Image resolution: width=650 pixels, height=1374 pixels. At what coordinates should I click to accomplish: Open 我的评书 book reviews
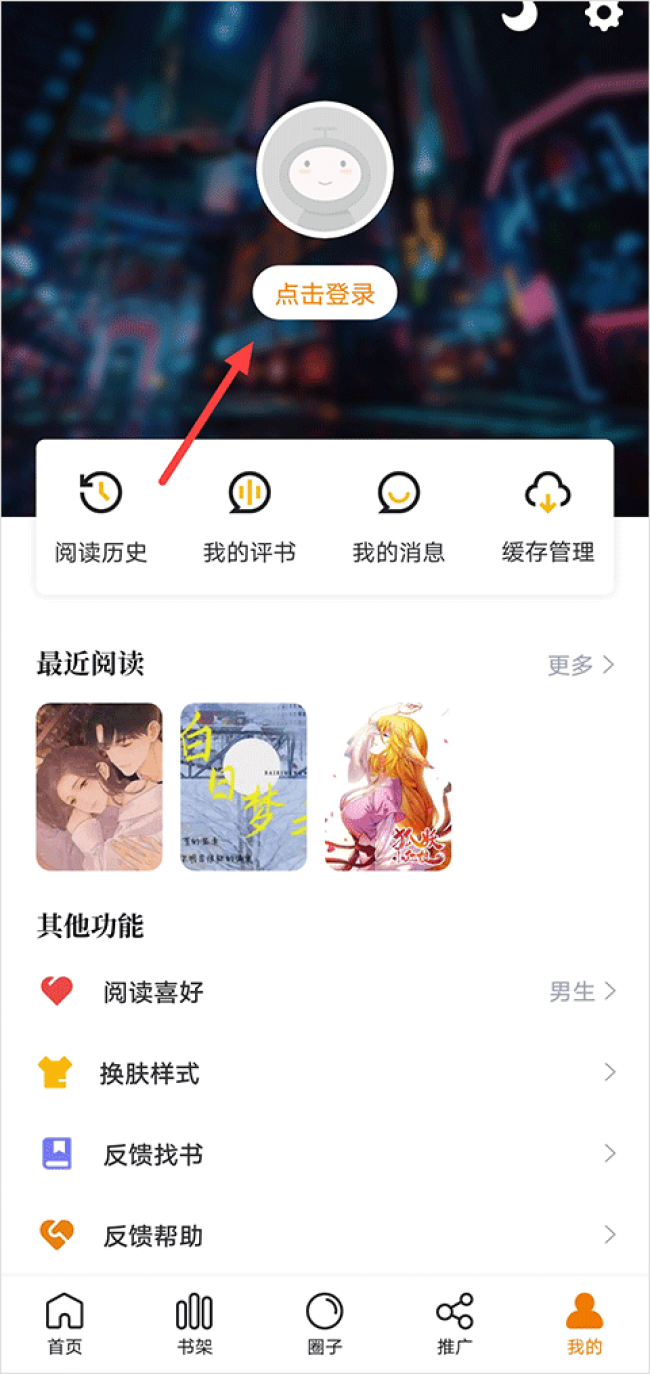(x=249, y=518)
